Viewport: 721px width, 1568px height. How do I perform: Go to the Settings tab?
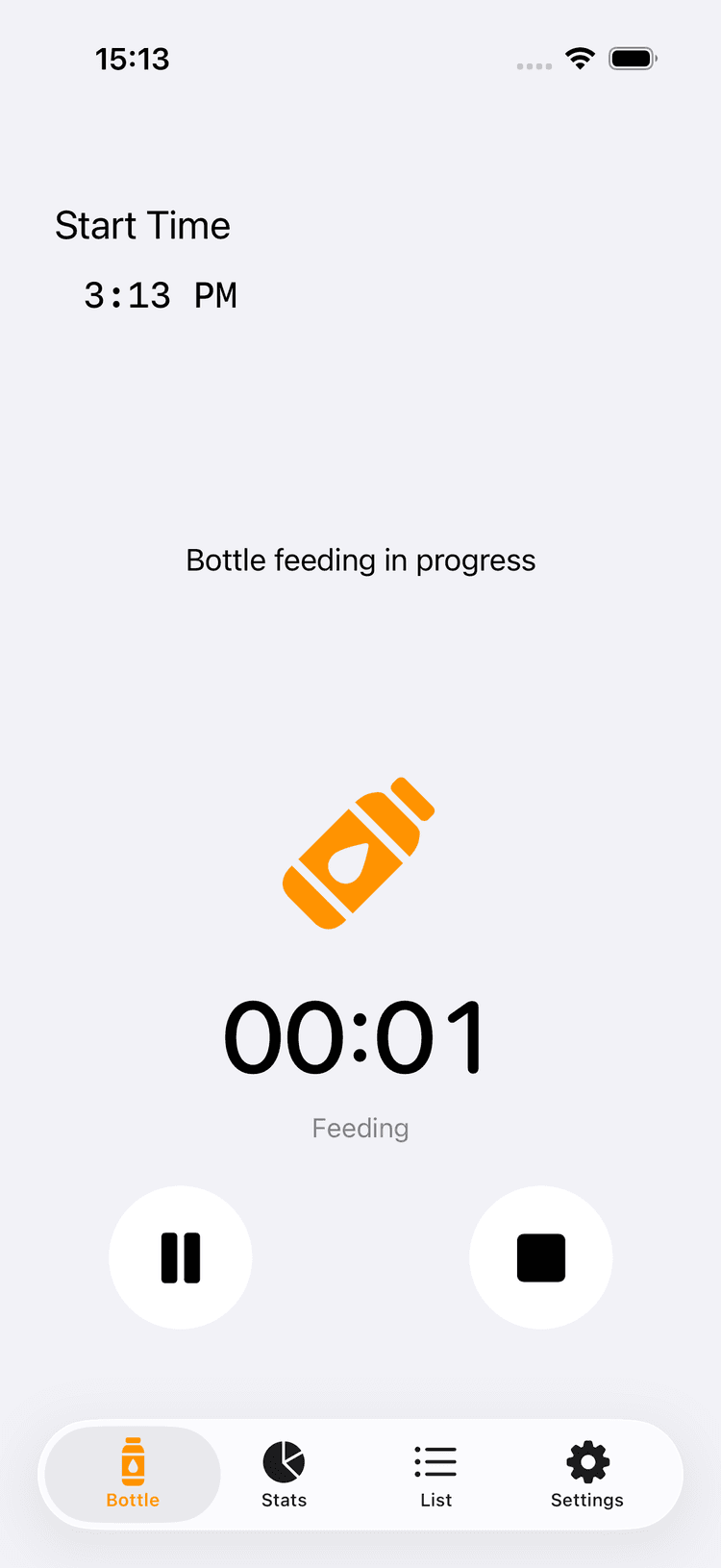[586, 1474]
